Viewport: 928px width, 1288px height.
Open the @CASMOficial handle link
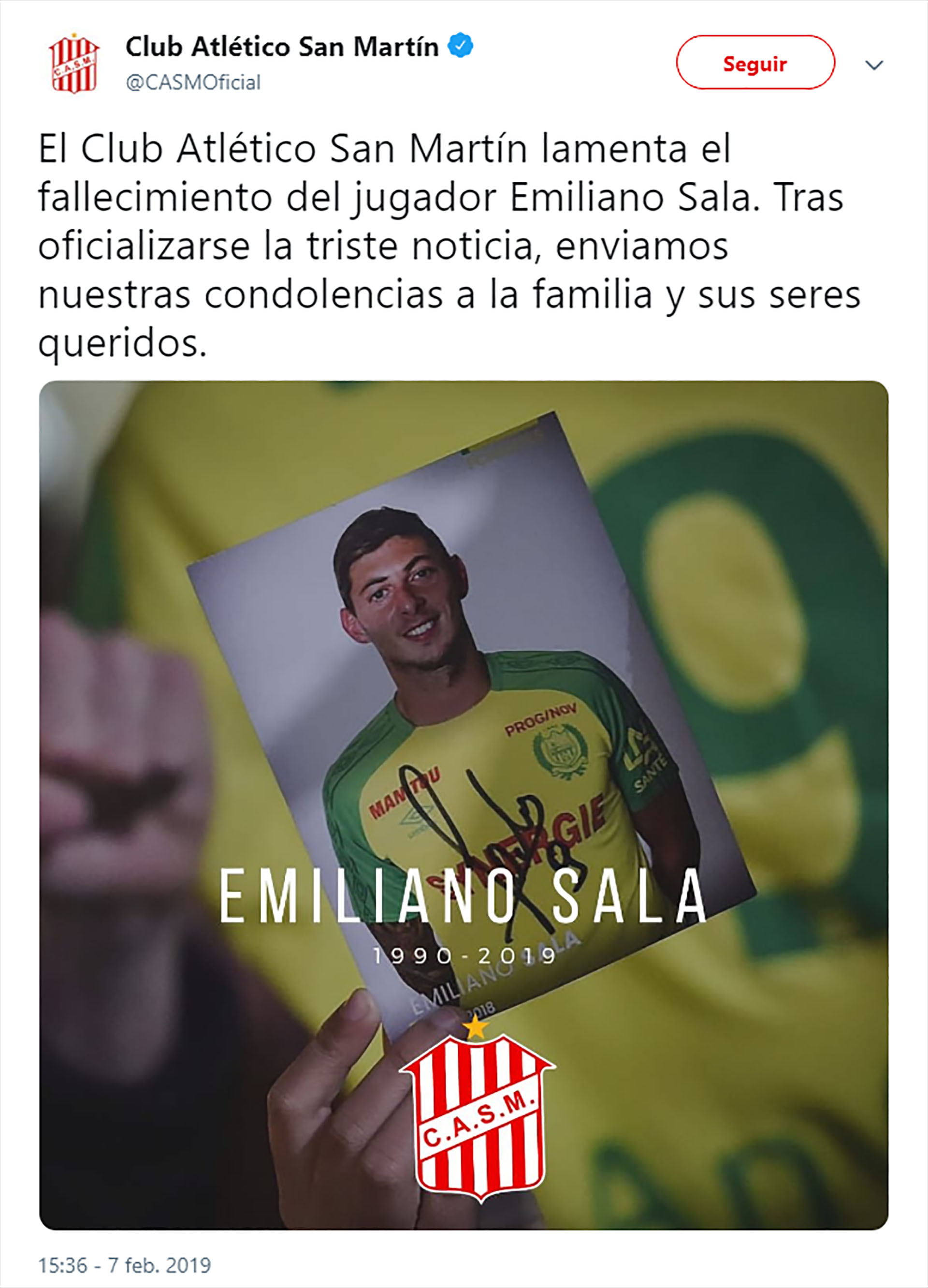[x=193, y=83]
